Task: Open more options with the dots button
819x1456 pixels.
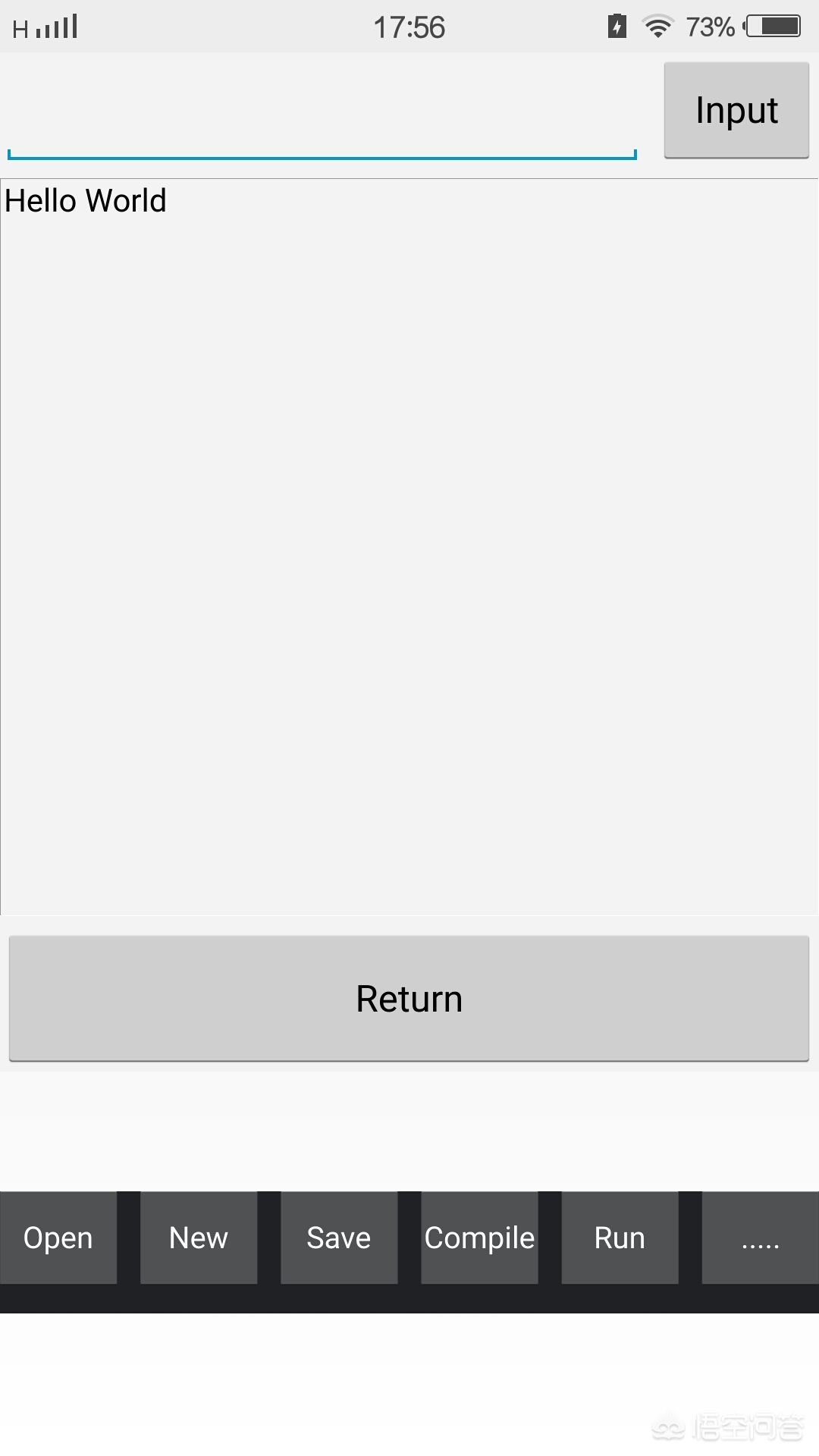Action: pos(760,1238)
